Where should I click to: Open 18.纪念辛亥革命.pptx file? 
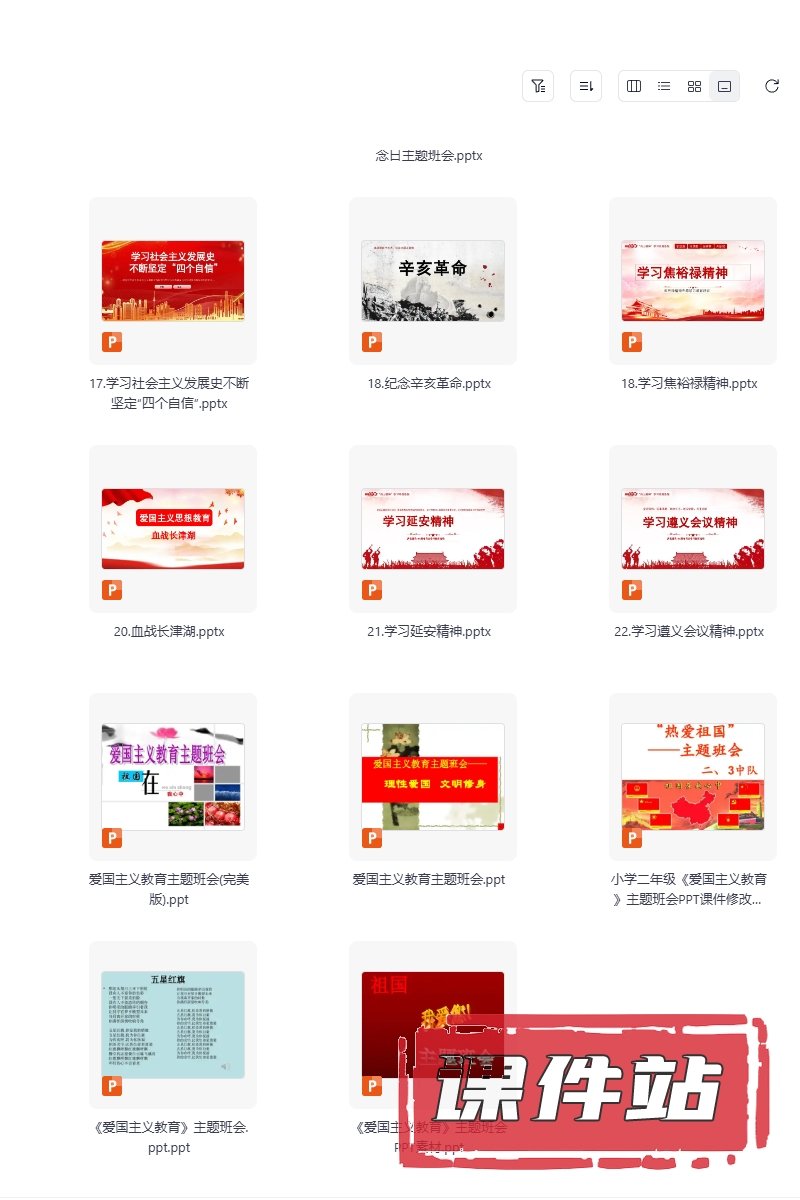tap(433, 281)
